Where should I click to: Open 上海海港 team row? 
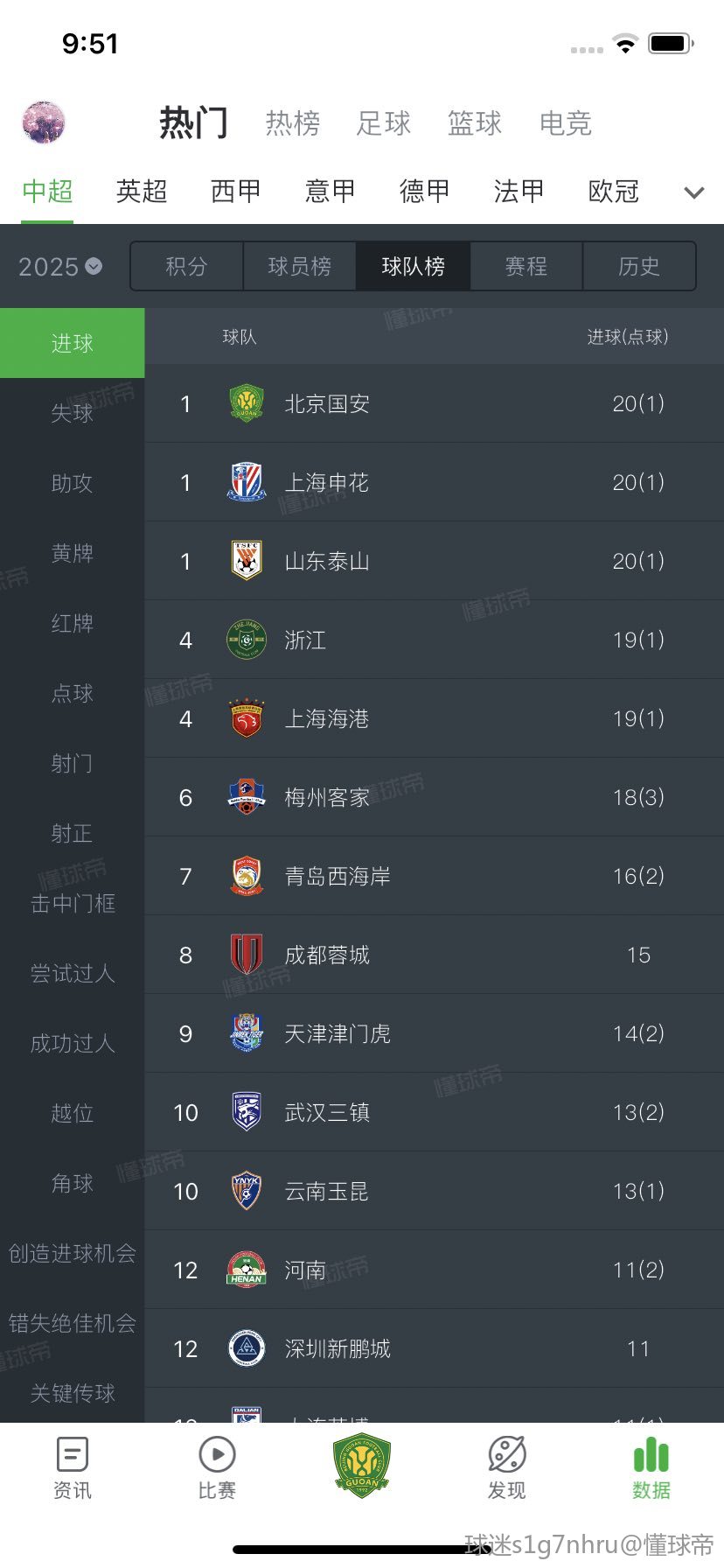coord(434,718)
